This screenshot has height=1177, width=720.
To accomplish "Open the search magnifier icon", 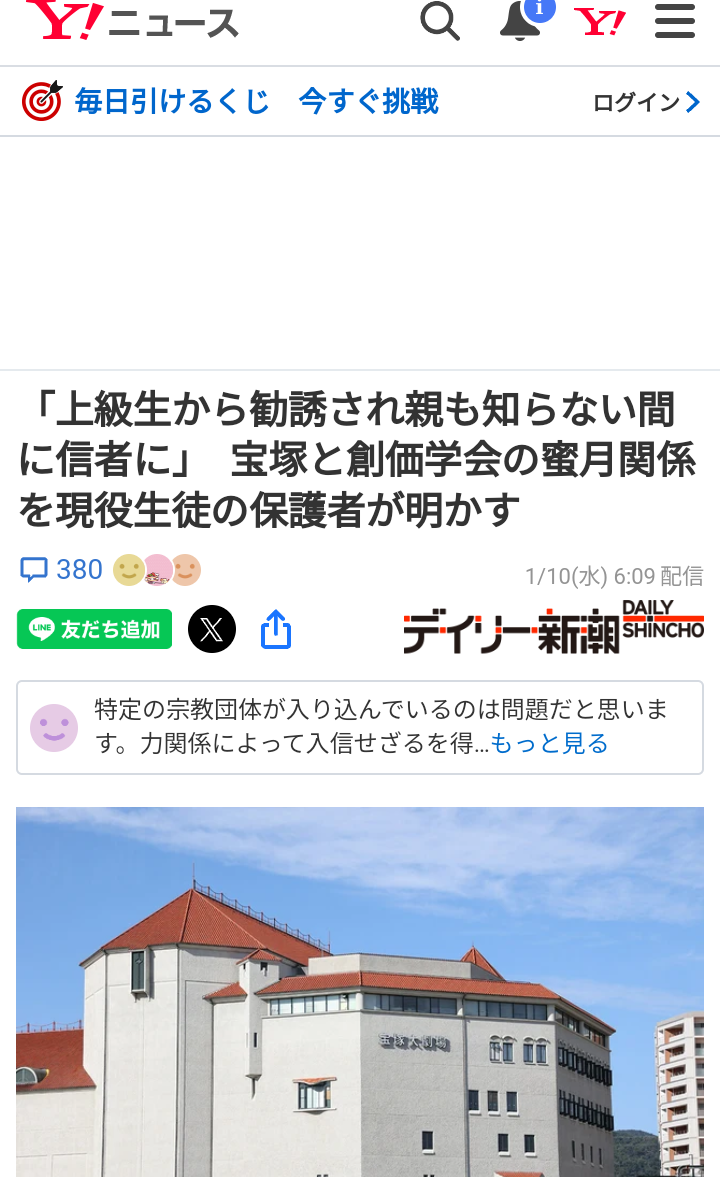I will point(439,21).
